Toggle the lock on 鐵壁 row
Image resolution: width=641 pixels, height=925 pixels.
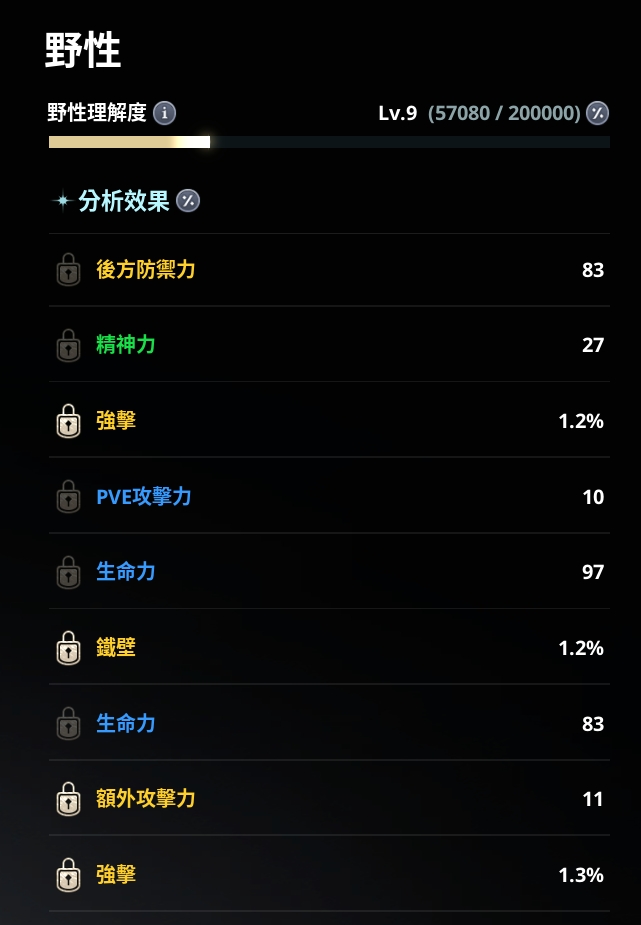68,648
